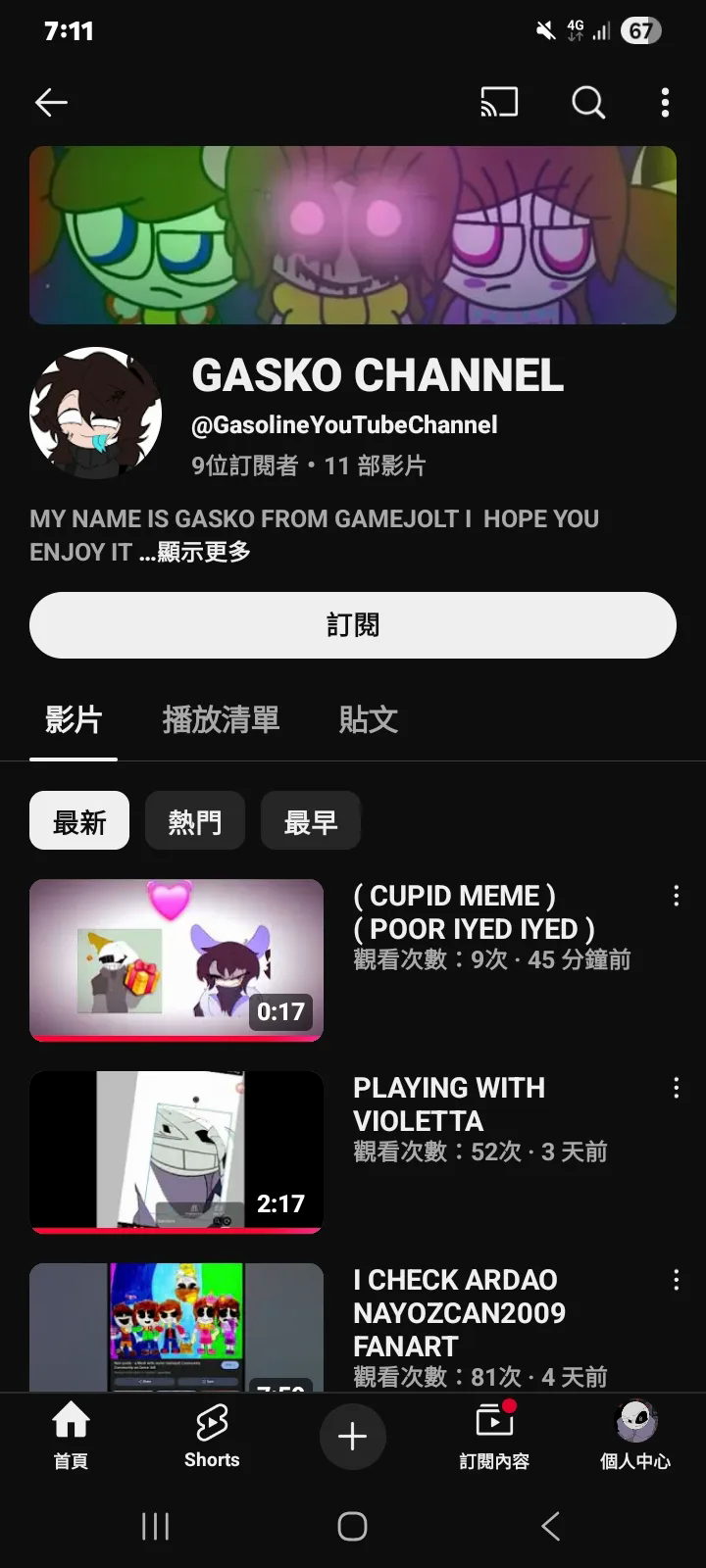Open the cast to device option
The image size is (706, 1568).
pyautogui.click(x=498, y=102)
